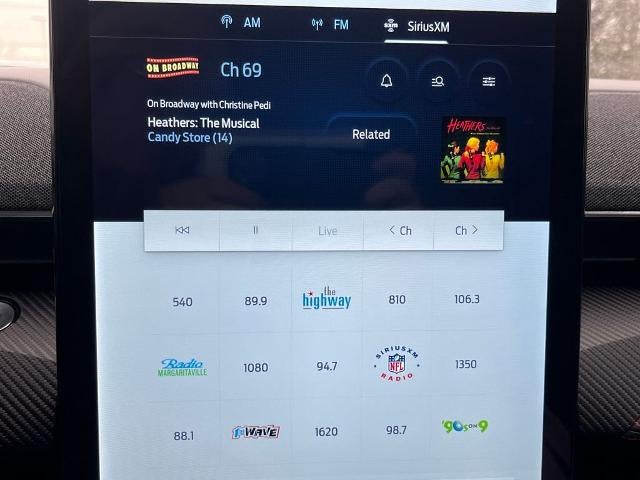Select SiriusXM NFL Radio preset
Image resolution: width=640 pixels, height=480 pixels.
tap(397, 365)
